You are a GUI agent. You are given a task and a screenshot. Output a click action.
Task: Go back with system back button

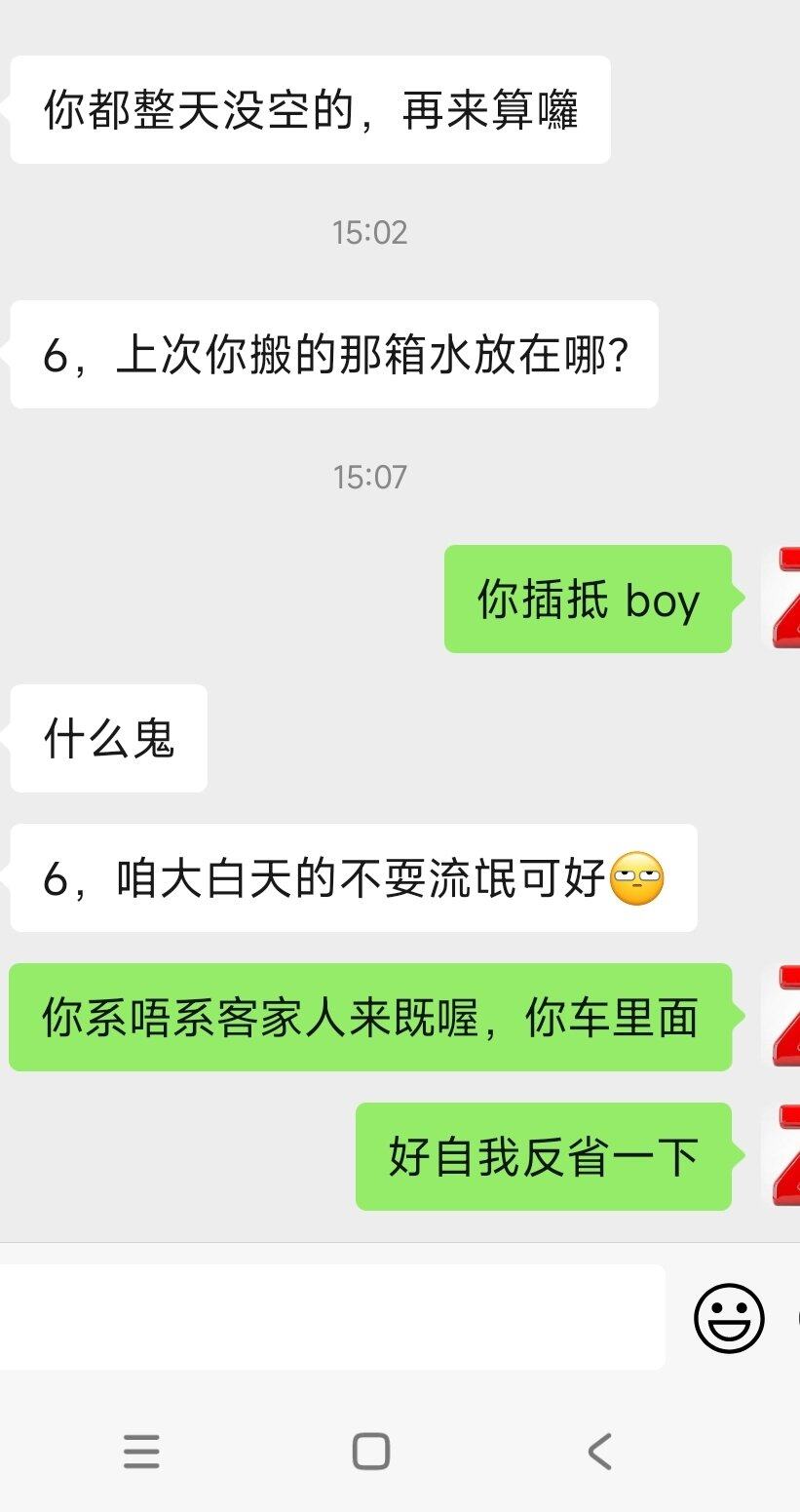[x=599, y=1452]
